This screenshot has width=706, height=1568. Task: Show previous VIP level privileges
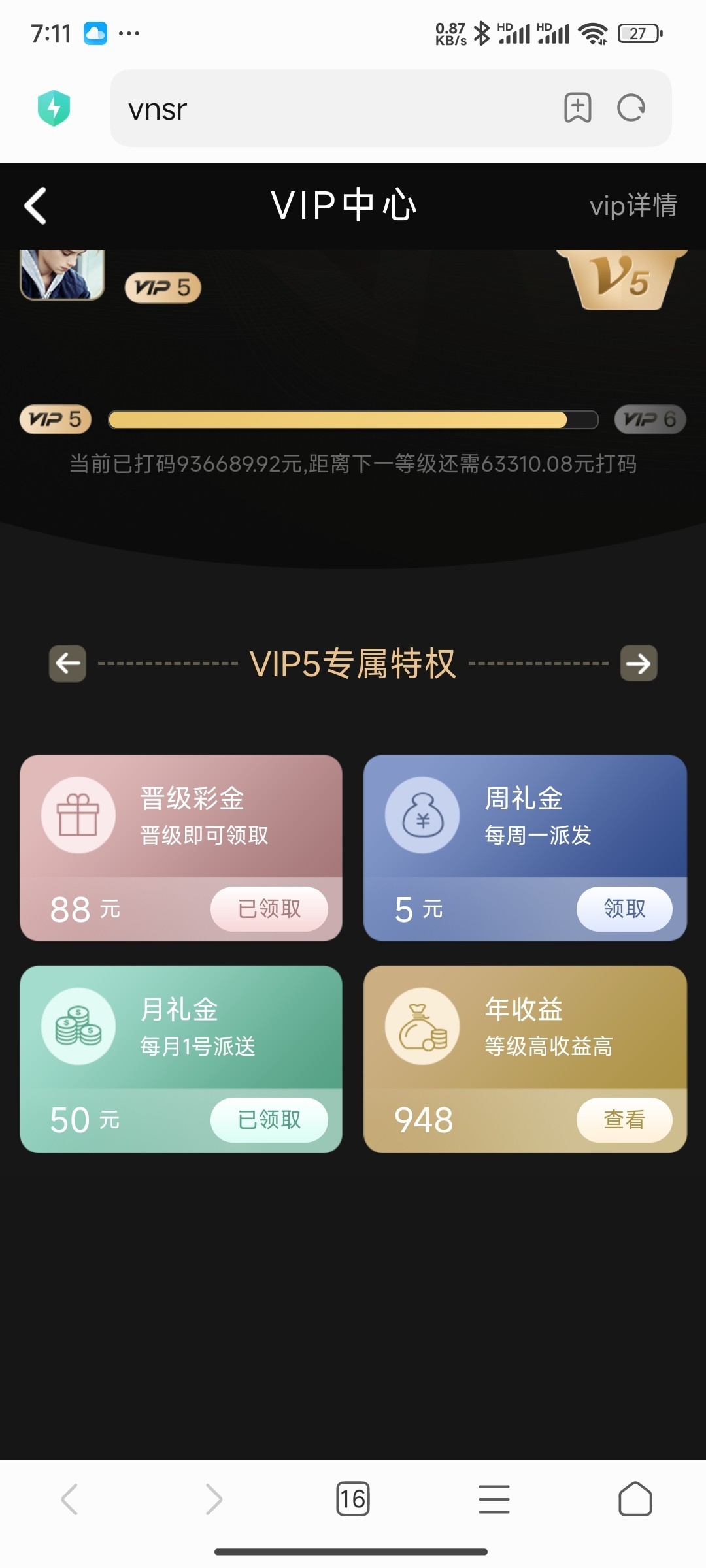click(68, 664)
